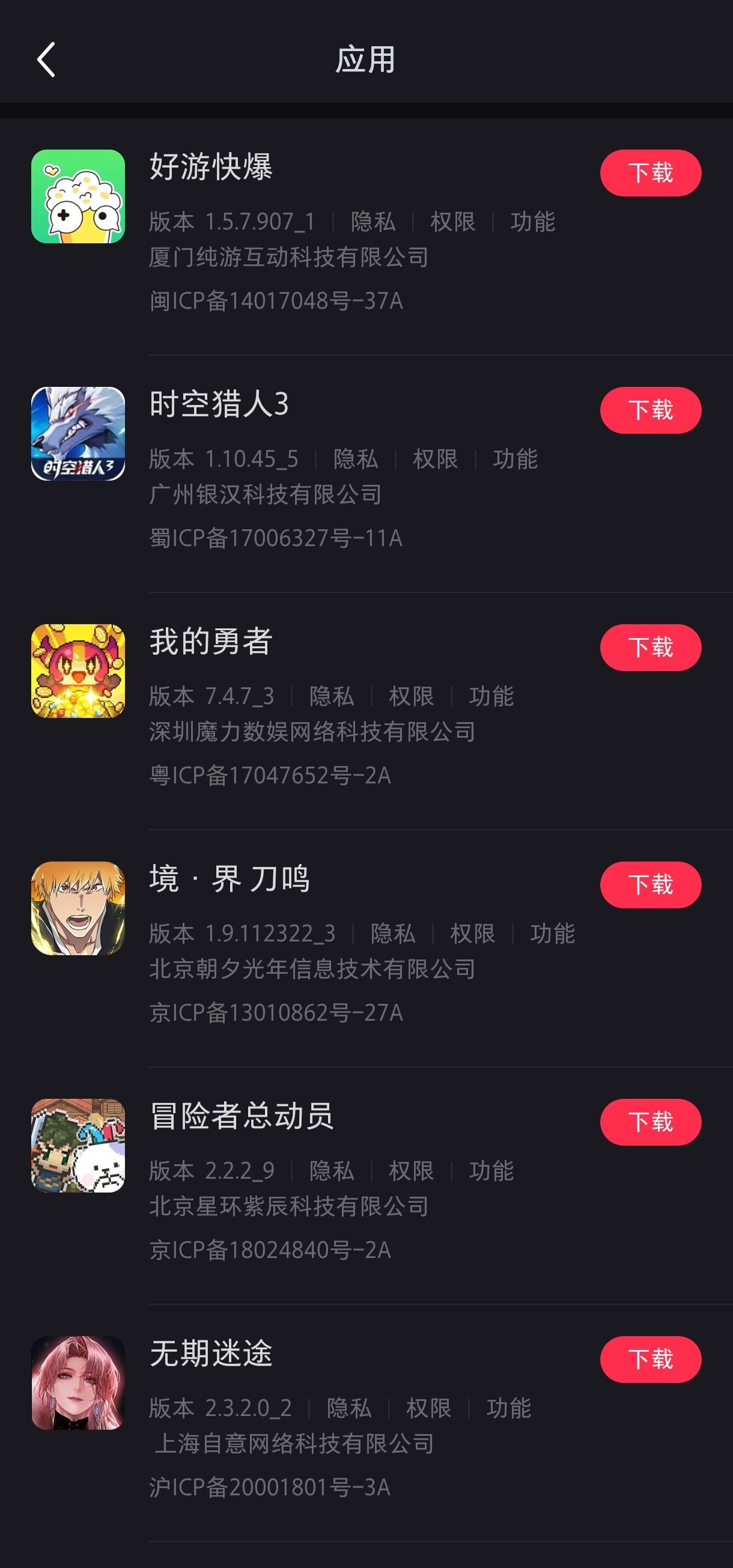Open 功能 for 境·界 刀鸣
This screenshot has width=733, height=1568.
coord(552,934)
